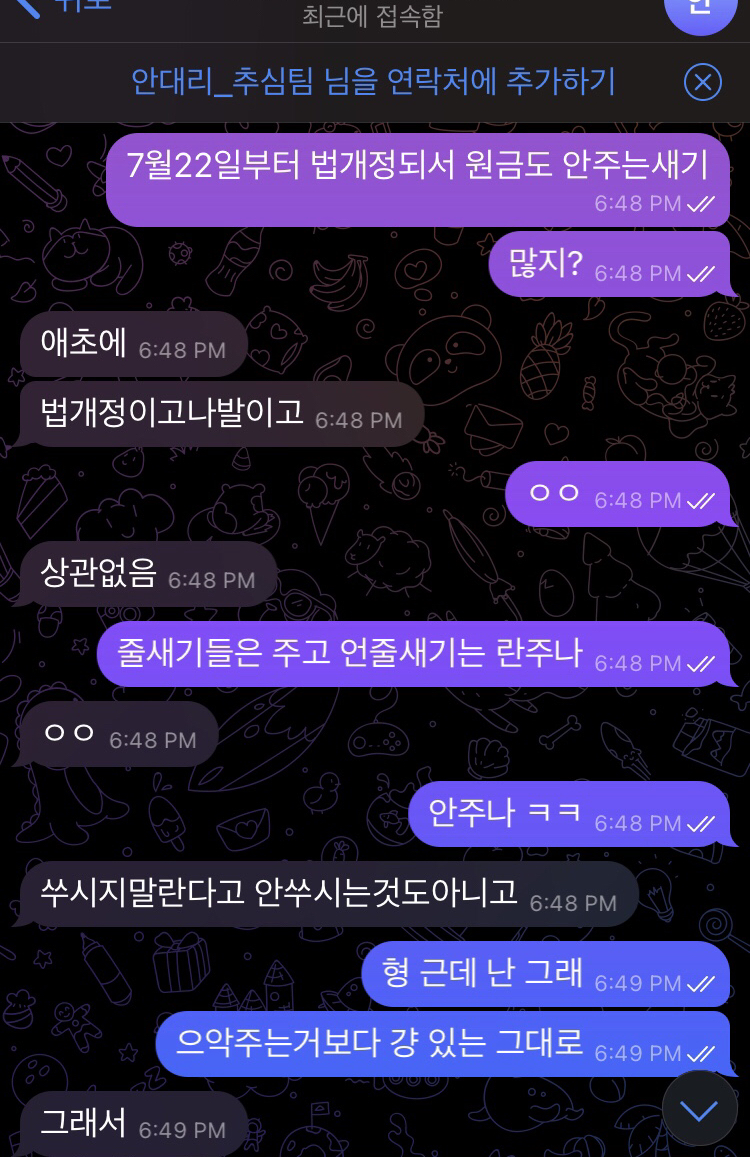Dismiss the add-to-contacts banner

703,82
